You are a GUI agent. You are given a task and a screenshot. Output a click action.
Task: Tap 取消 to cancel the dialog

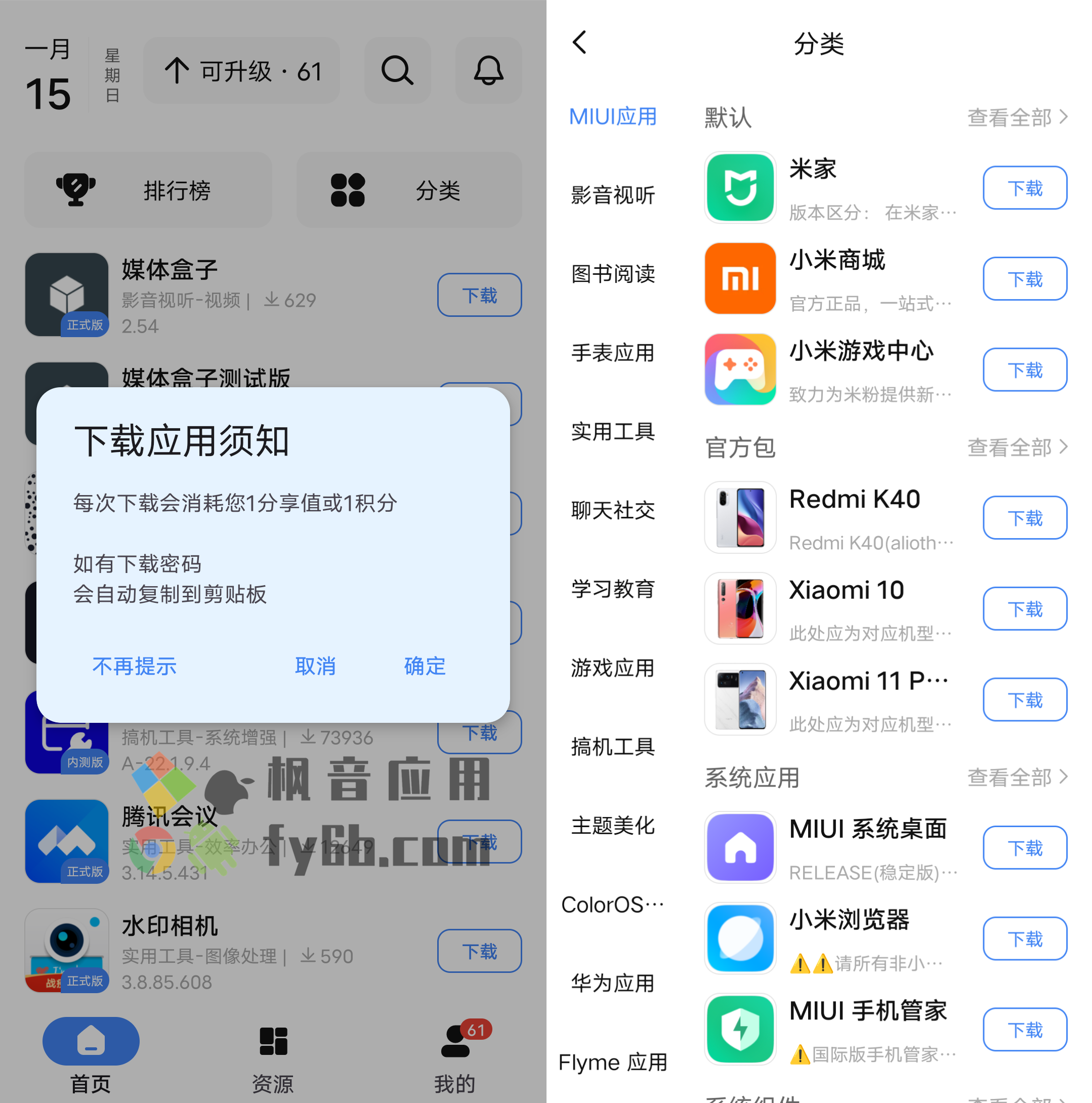pyautogui.click(x=315, y=666)
